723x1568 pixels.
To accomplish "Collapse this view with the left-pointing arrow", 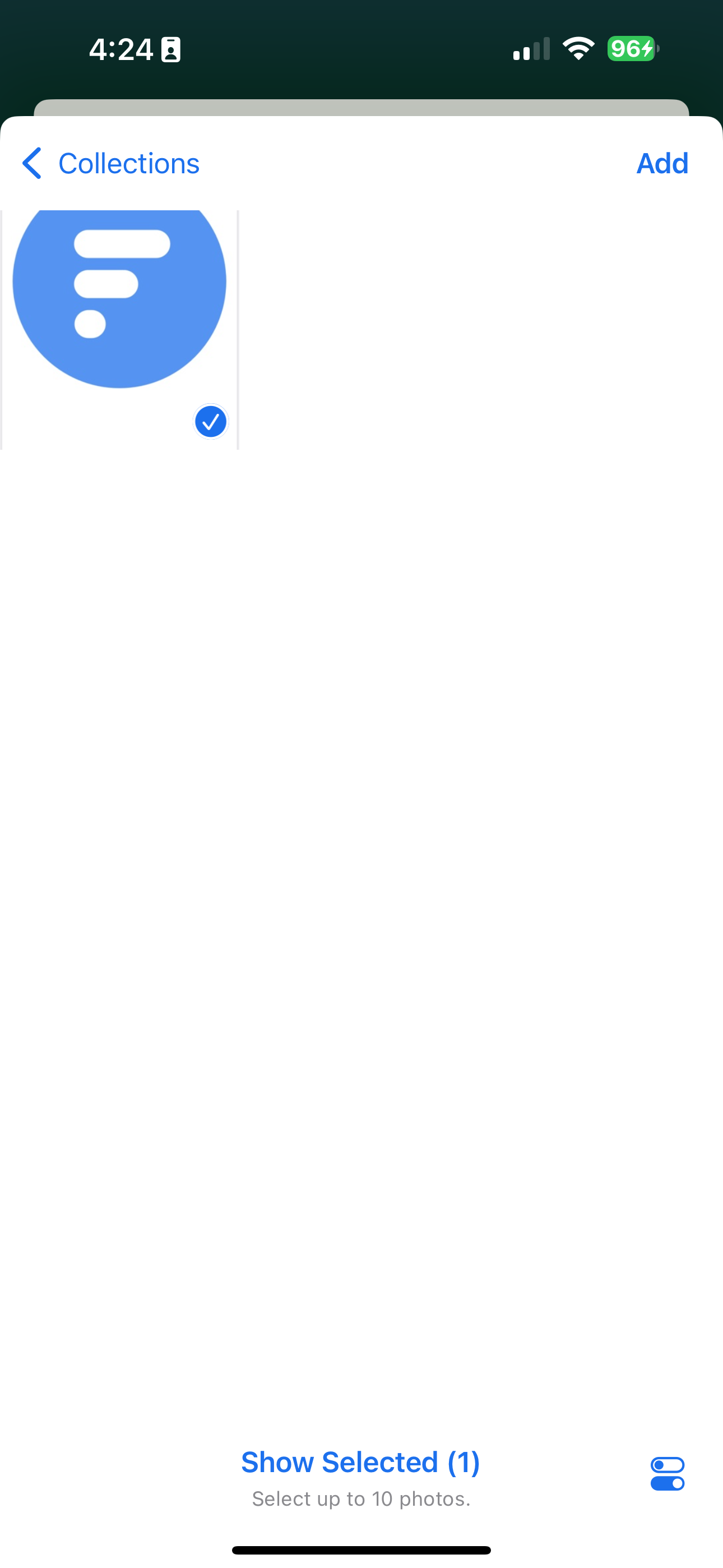I will click(x=31, y=163).
